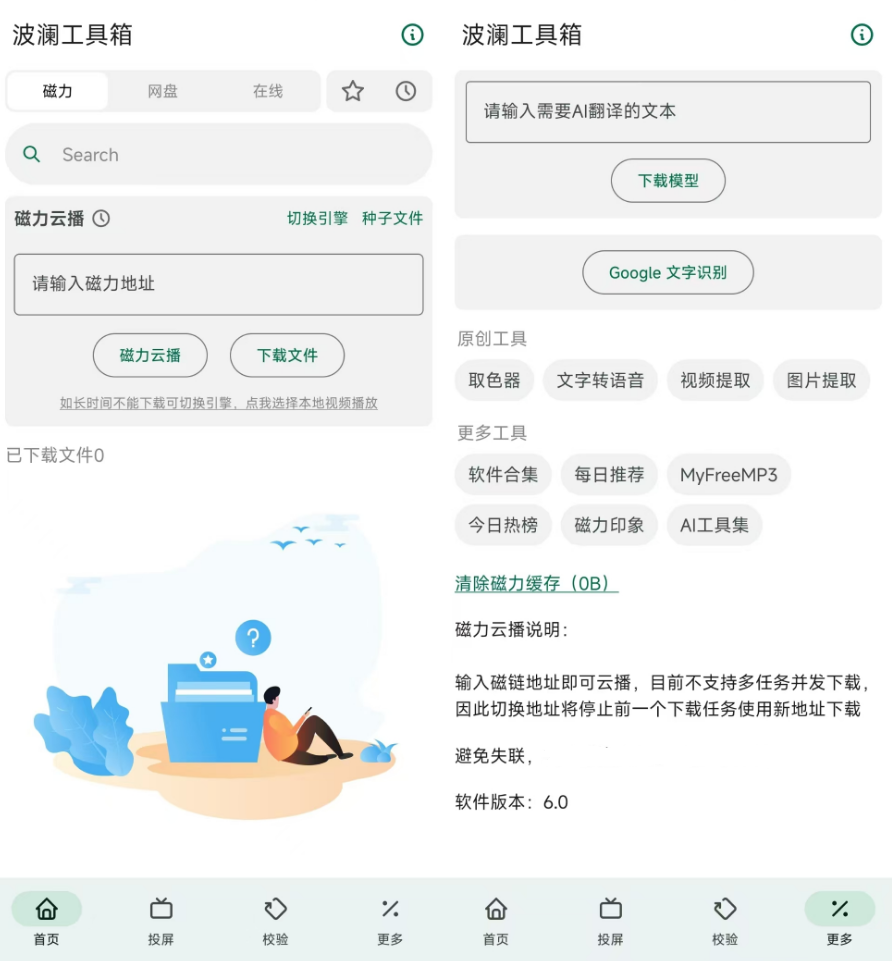
Task: Switch to the 在线 tab
Action: pyautogui.click(x=267, y=91)
